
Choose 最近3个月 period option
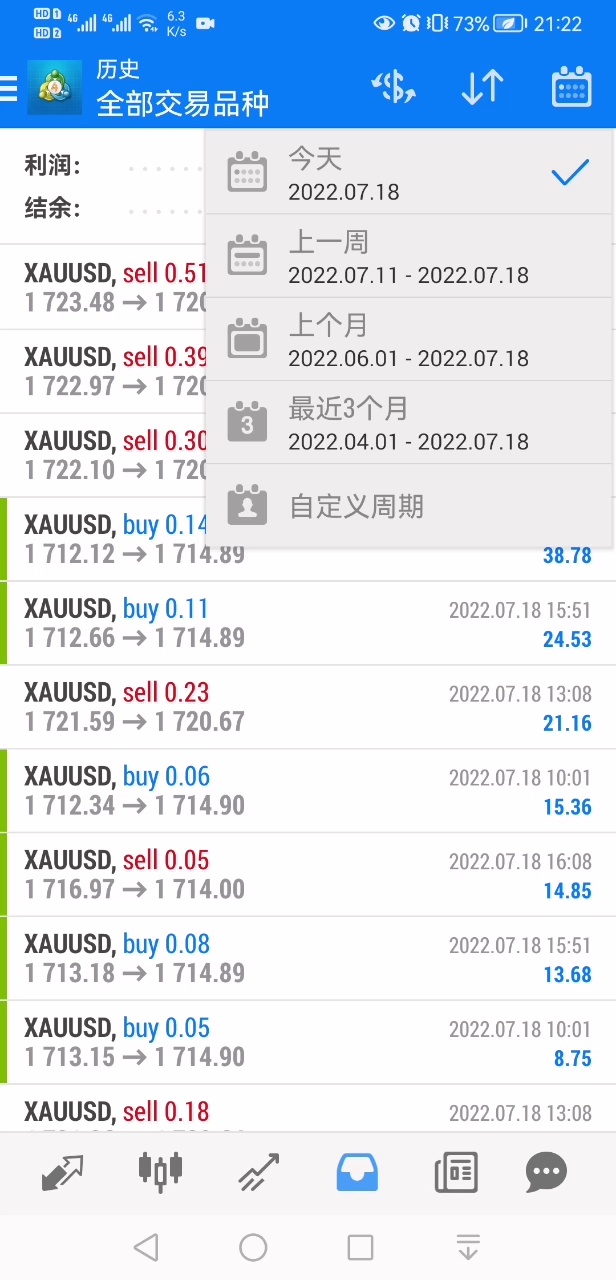(x=409, y=422)
